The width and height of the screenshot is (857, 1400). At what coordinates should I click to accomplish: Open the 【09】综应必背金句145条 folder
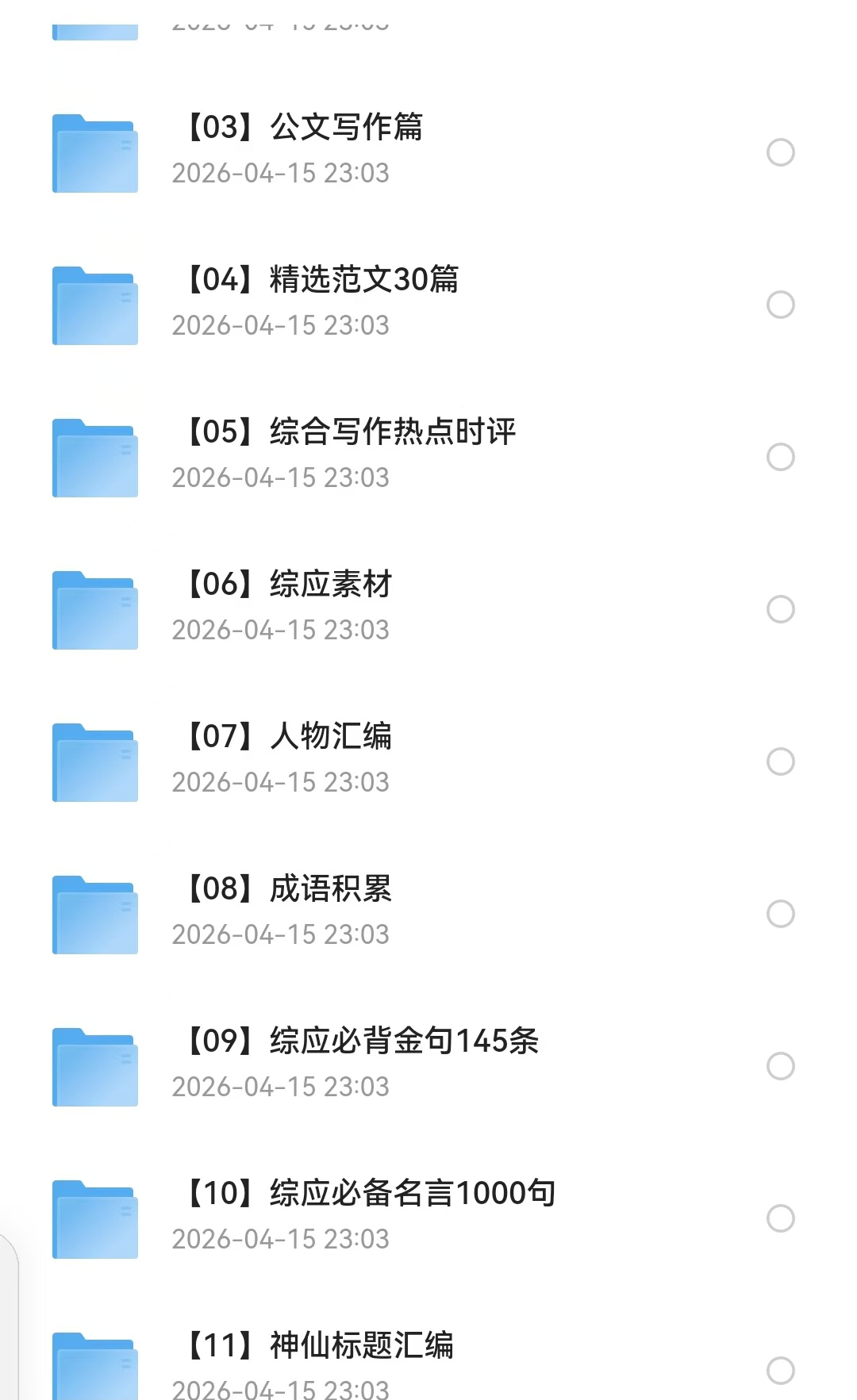(363, 1041)
